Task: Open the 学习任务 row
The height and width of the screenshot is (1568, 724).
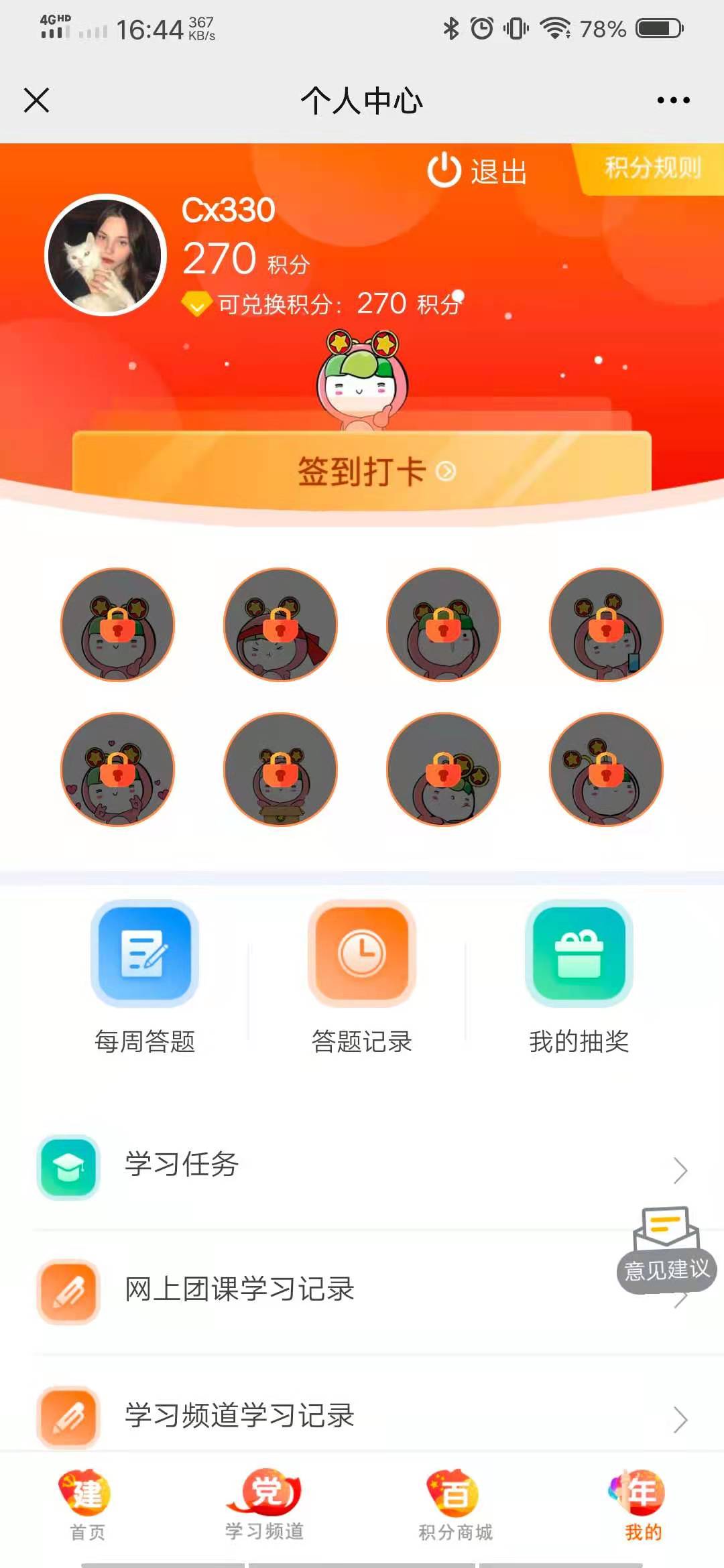Action: point(362,1166)
